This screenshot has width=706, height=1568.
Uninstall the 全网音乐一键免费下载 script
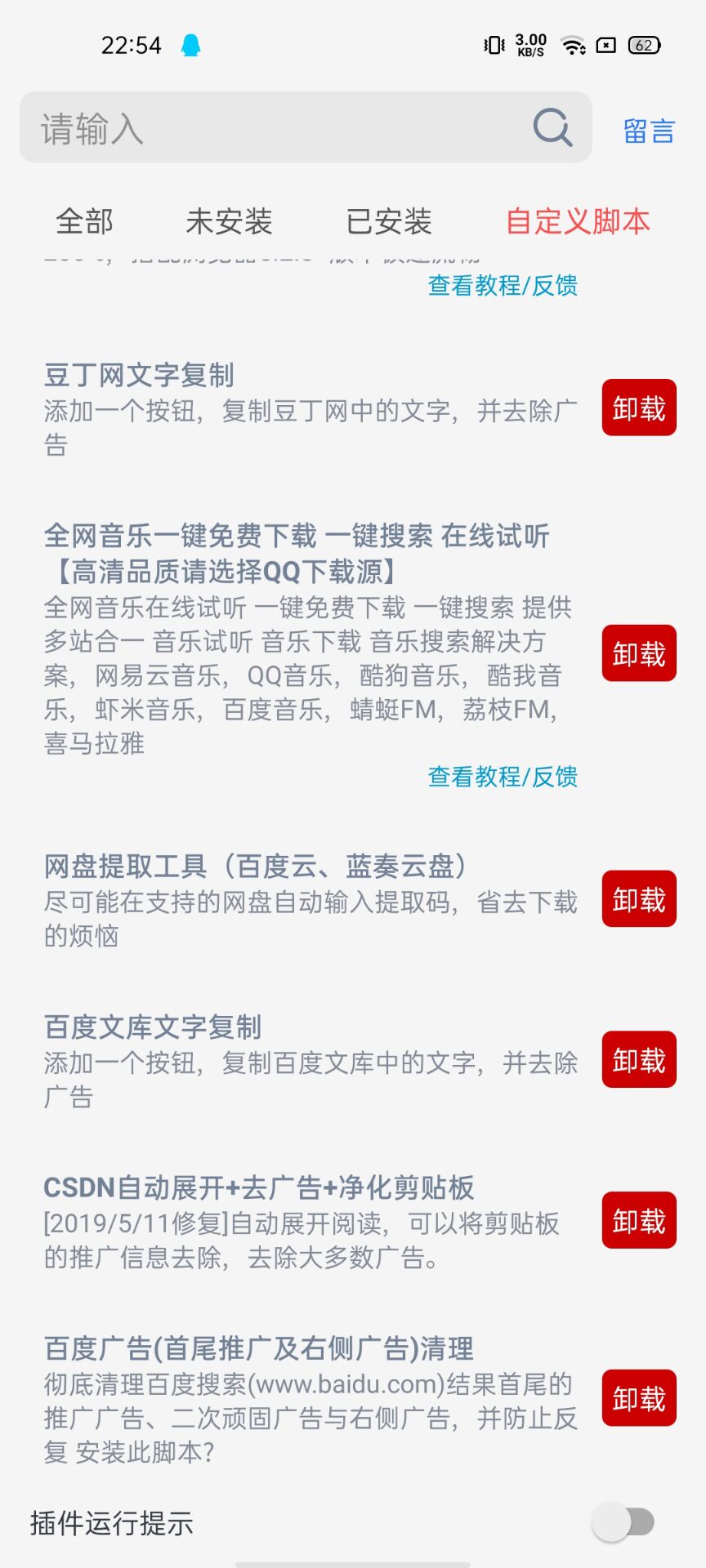(639, 653)
